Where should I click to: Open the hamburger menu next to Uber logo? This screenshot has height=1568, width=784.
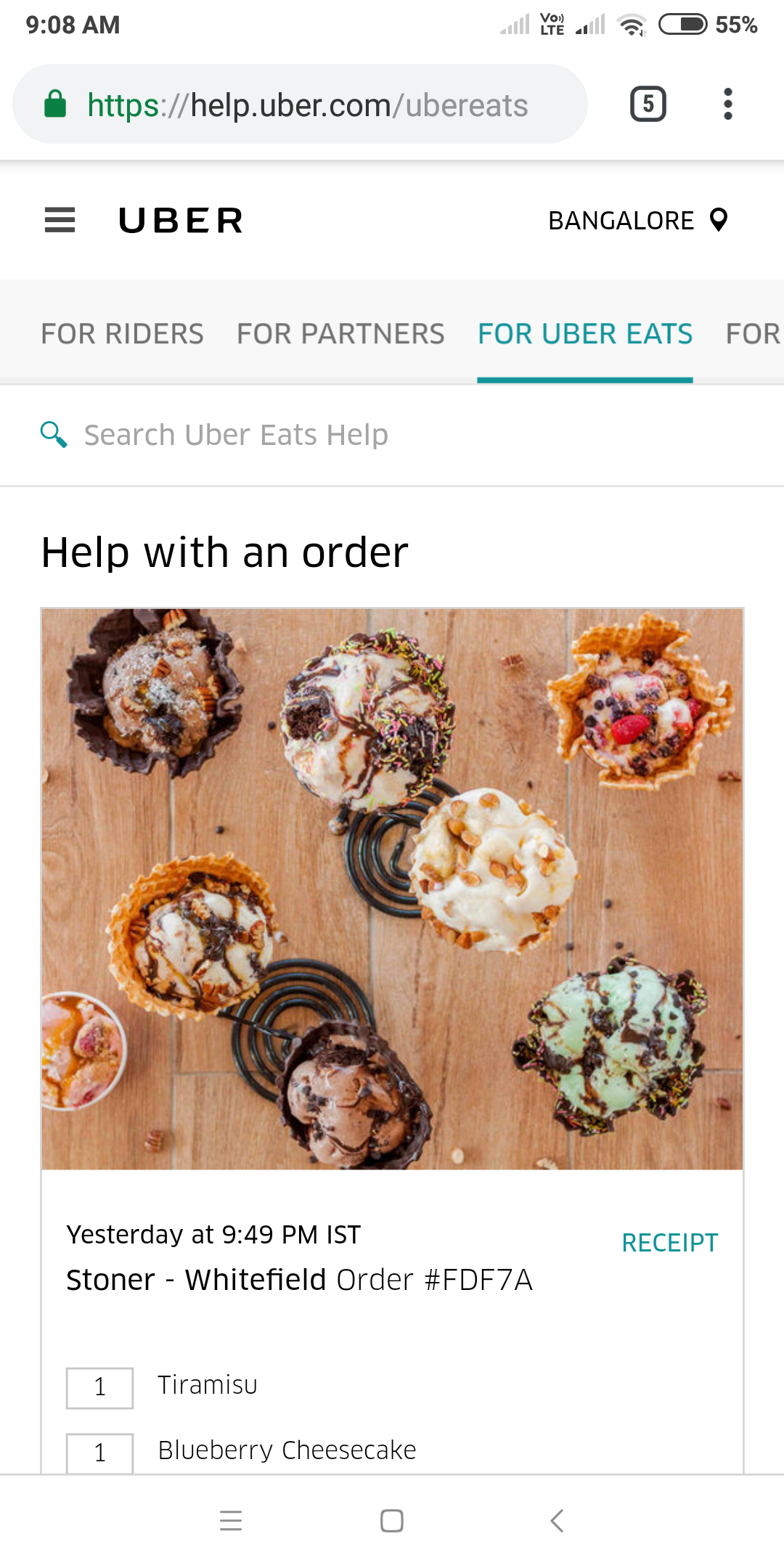coord(60,220)
